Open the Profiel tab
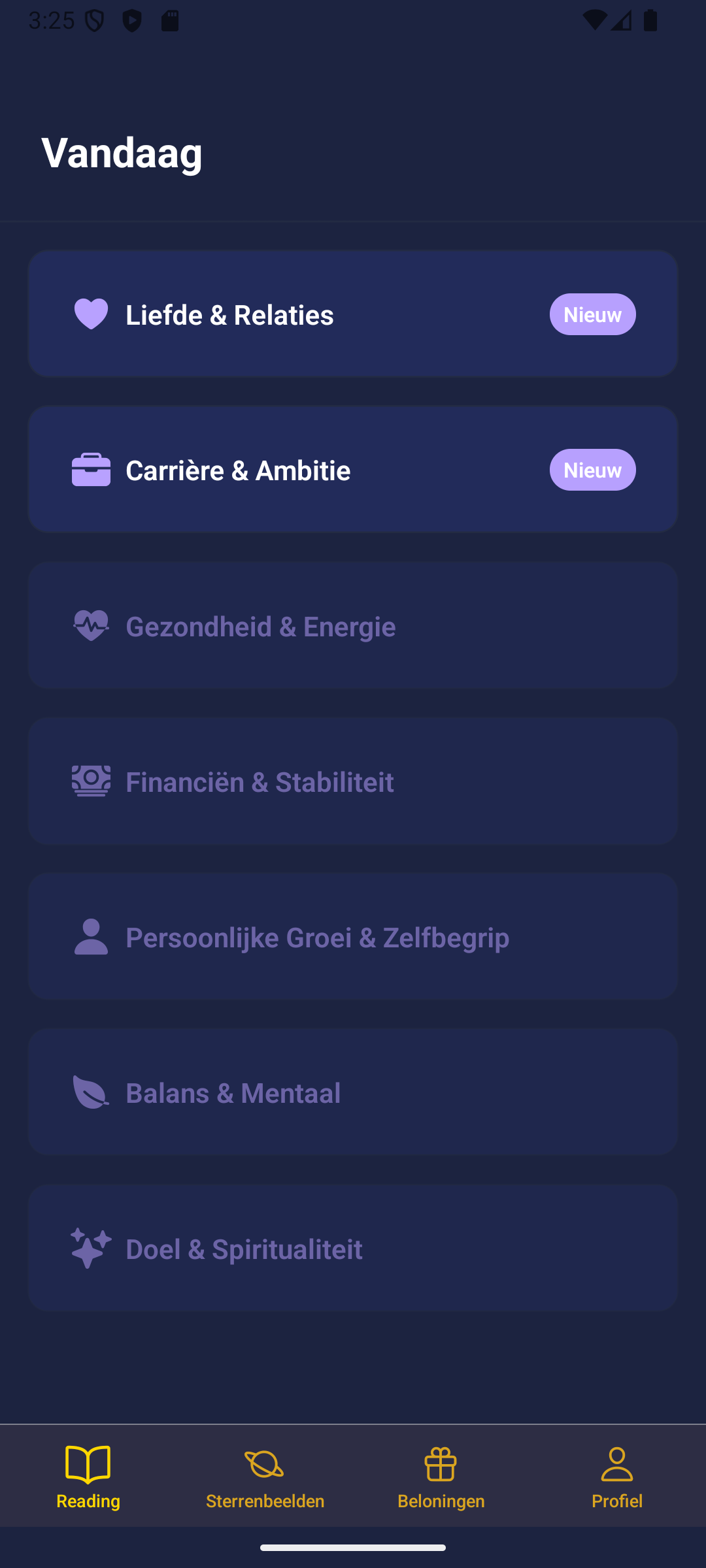The width and height of the screenshot is (706, 1568). 616,1480
